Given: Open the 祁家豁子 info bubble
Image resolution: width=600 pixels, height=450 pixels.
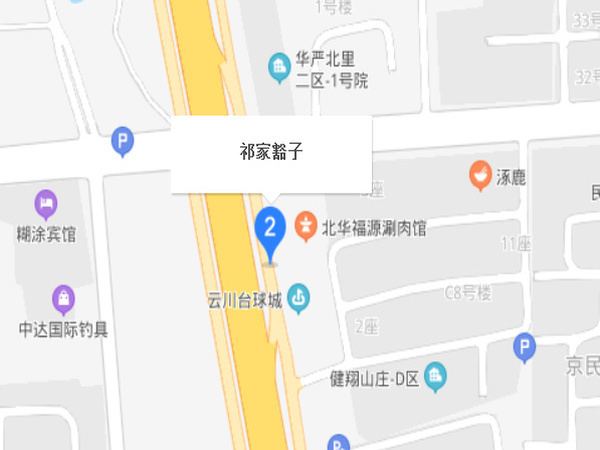Looking at the screenshot, I should (272, 153).
